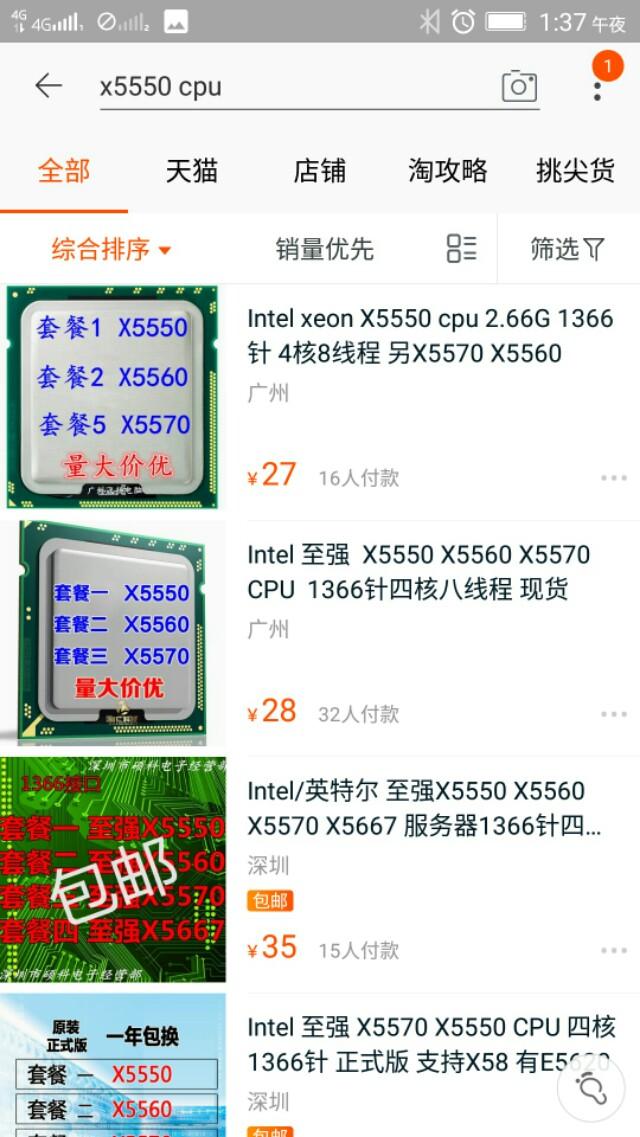Open the camera image search
The height and width of the screenshot is (1137, 640).
(x=519, y=87)
